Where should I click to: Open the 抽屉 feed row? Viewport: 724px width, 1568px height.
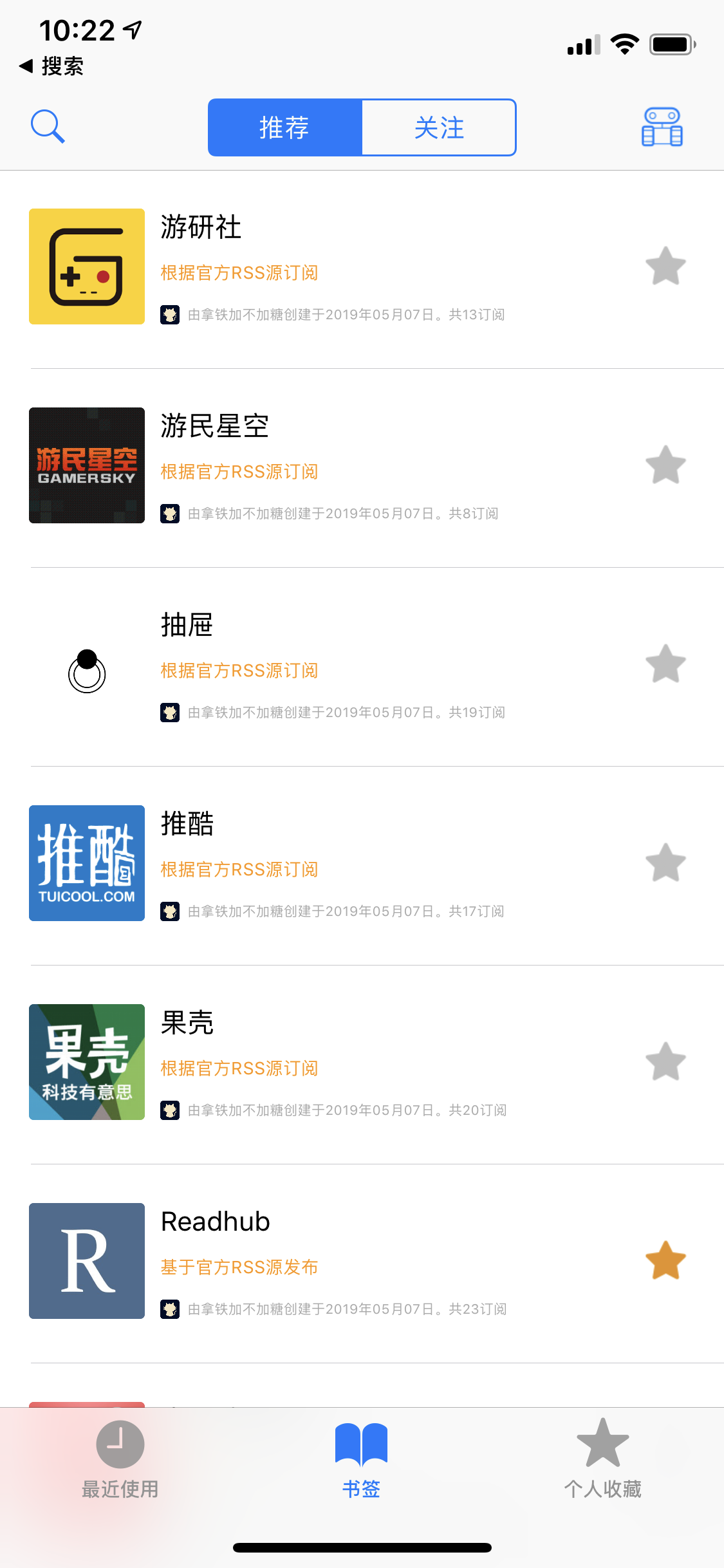[362, 667]
